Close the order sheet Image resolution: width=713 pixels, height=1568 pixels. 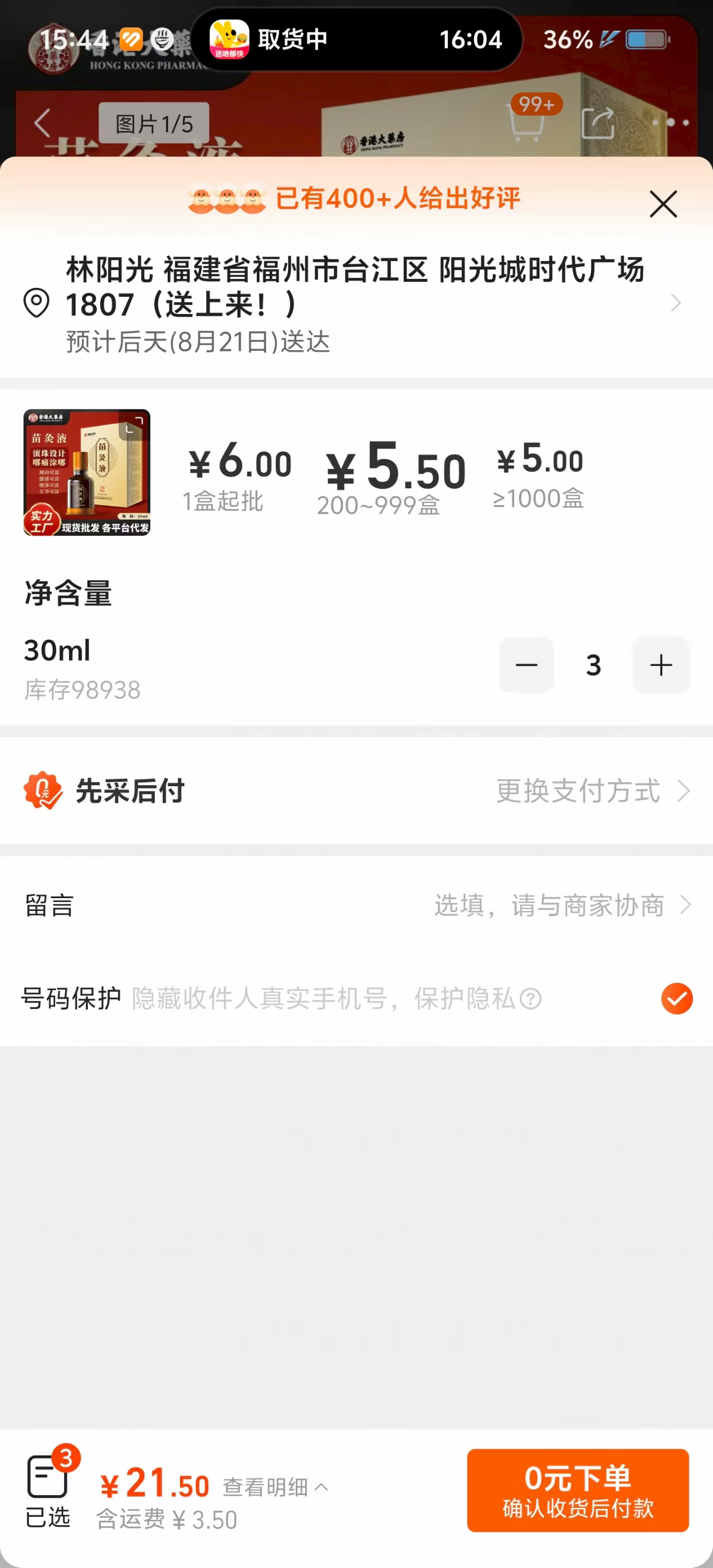pyautogui.click(x=662, y=204)
